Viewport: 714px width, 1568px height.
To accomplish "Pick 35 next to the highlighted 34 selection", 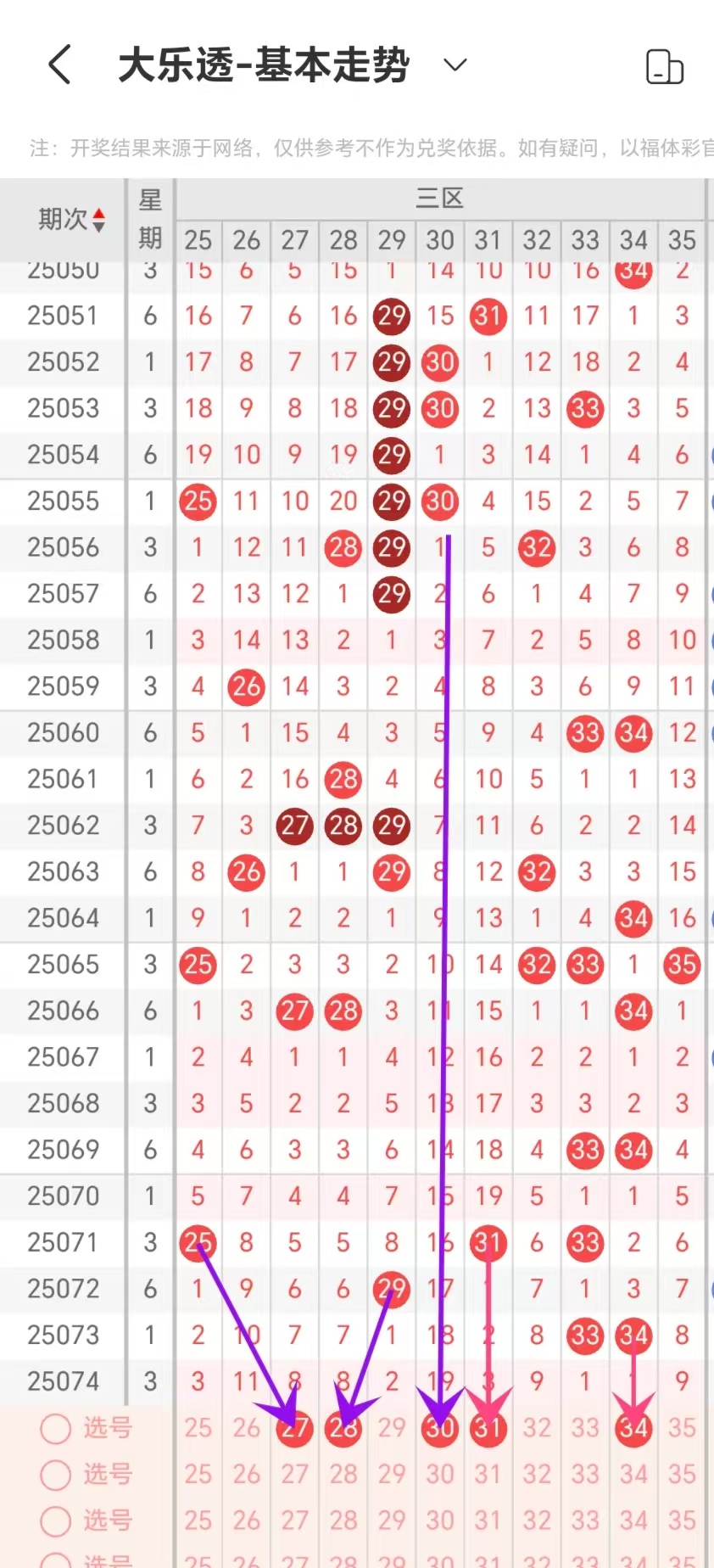I will pos(682,1428).
